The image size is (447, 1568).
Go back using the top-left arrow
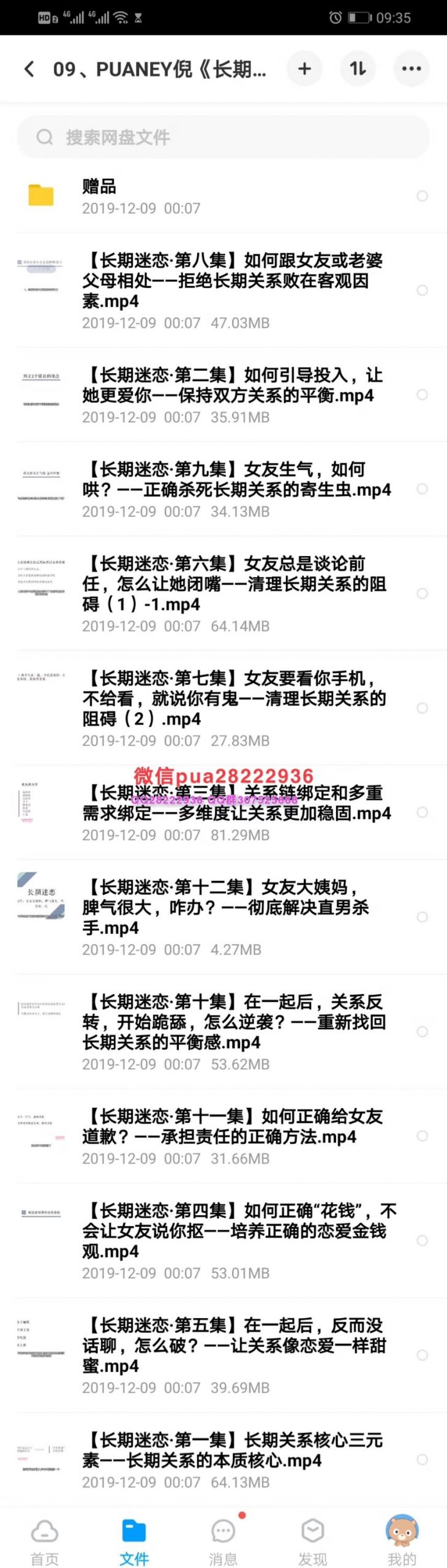tap(29, 69)
